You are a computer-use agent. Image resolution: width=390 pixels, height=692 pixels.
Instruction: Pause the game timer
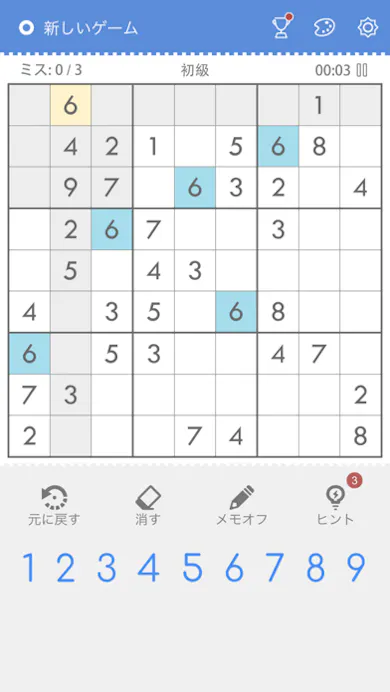(362, 70)
